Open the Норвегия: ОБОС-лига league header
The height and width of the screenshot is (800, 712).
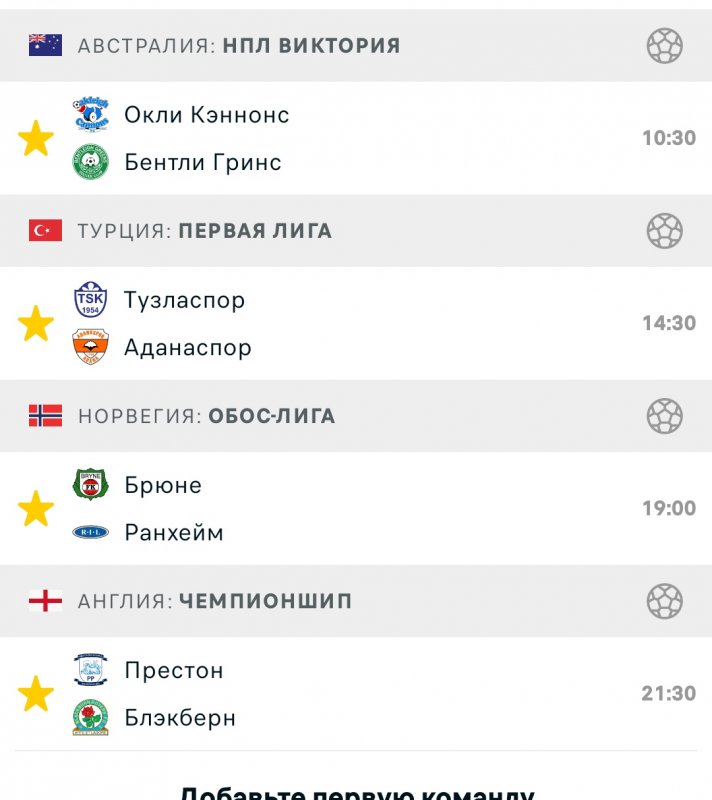point(206,416)
